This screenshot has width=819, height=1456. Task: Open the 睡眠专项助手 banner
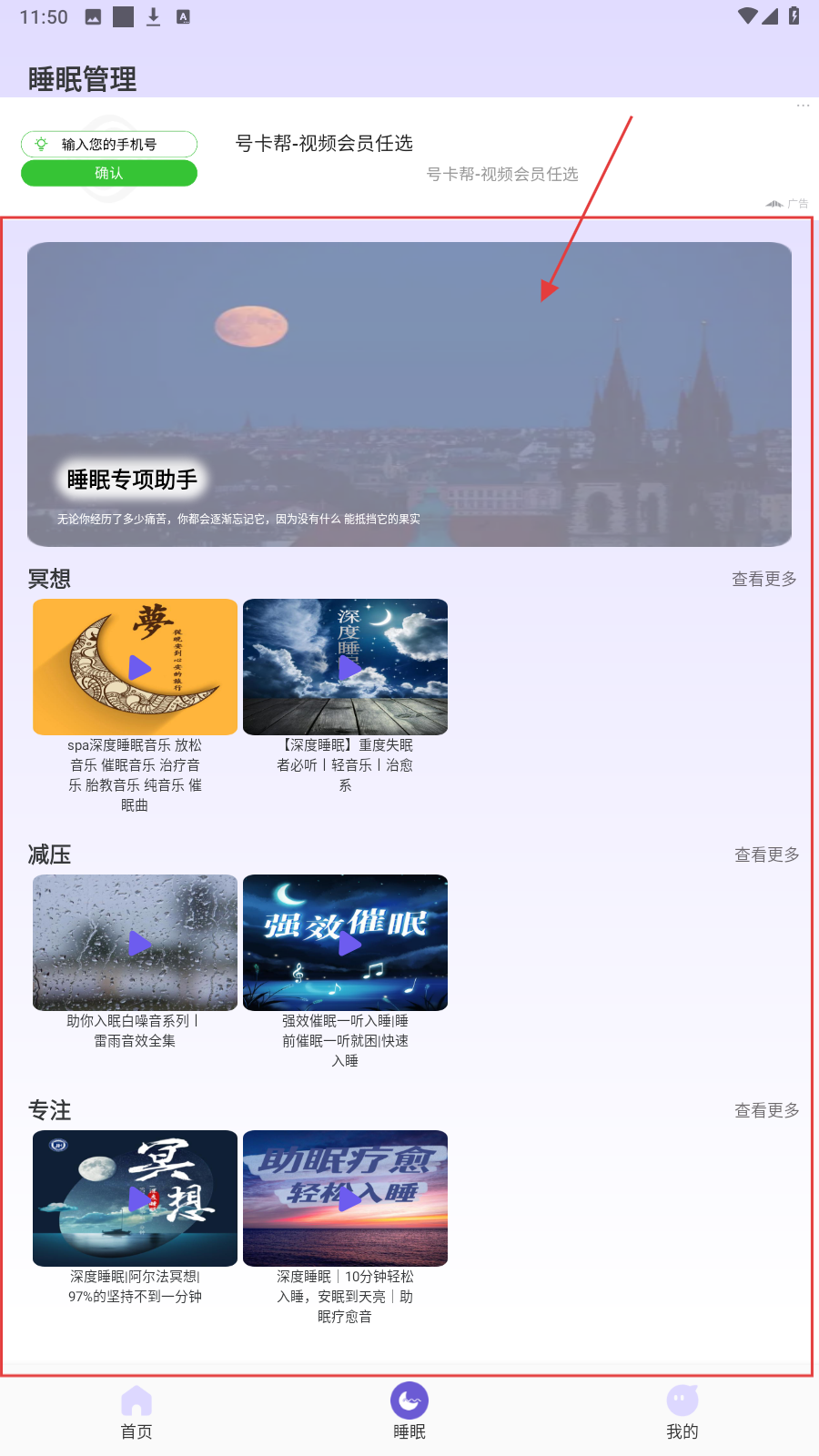[409, 394]
